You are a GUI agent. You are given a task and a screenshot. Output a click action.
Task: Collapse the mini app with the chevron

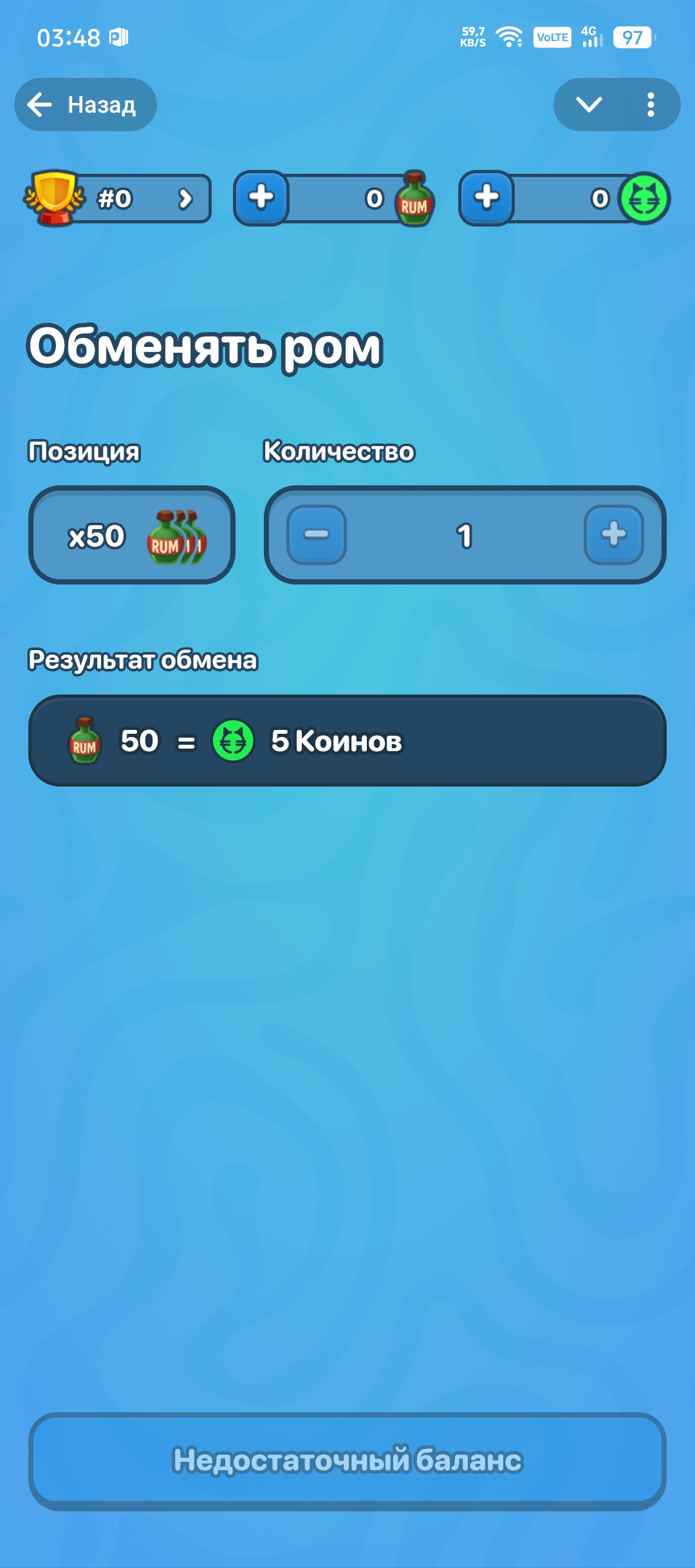(589, 105)
